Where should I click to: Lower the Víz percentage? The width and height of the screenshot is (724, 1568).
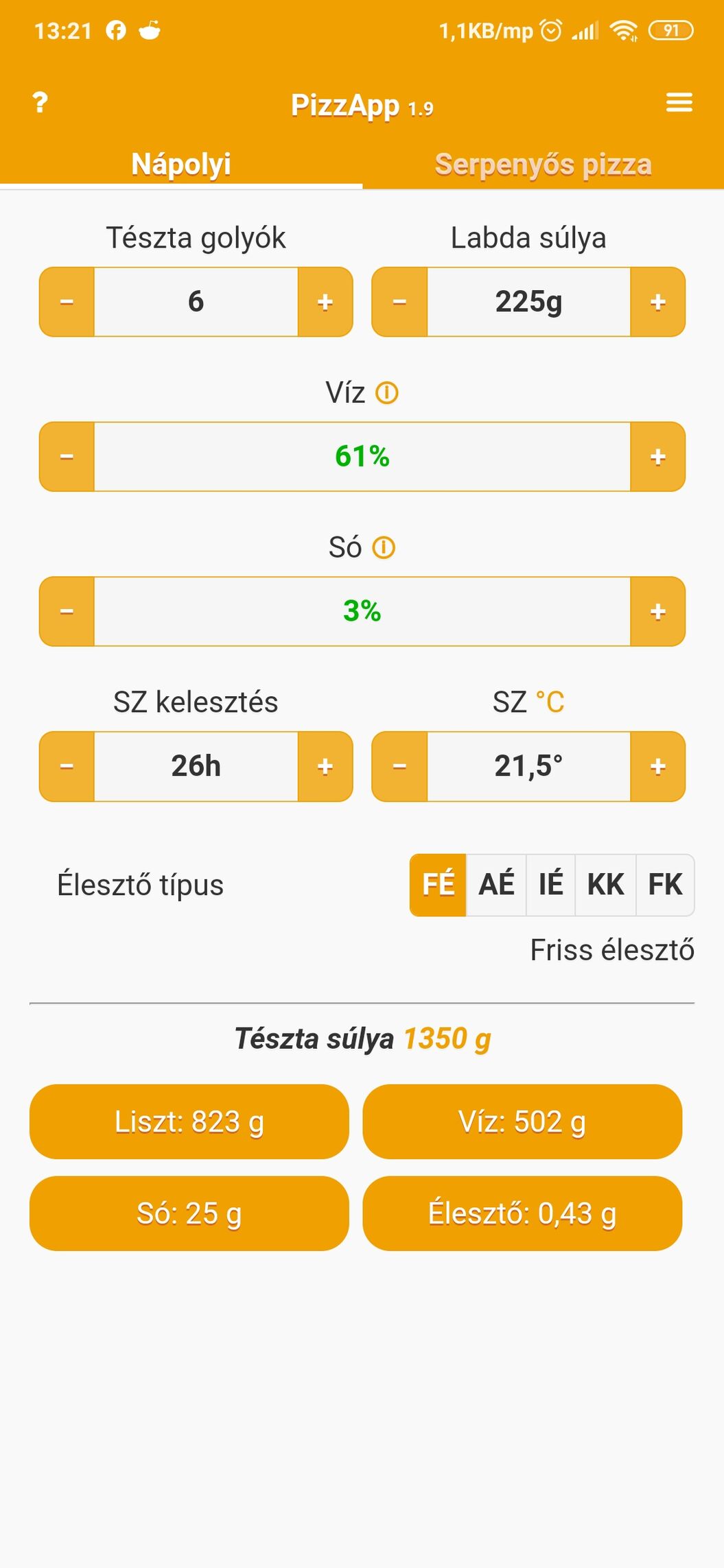click(67, 457)
